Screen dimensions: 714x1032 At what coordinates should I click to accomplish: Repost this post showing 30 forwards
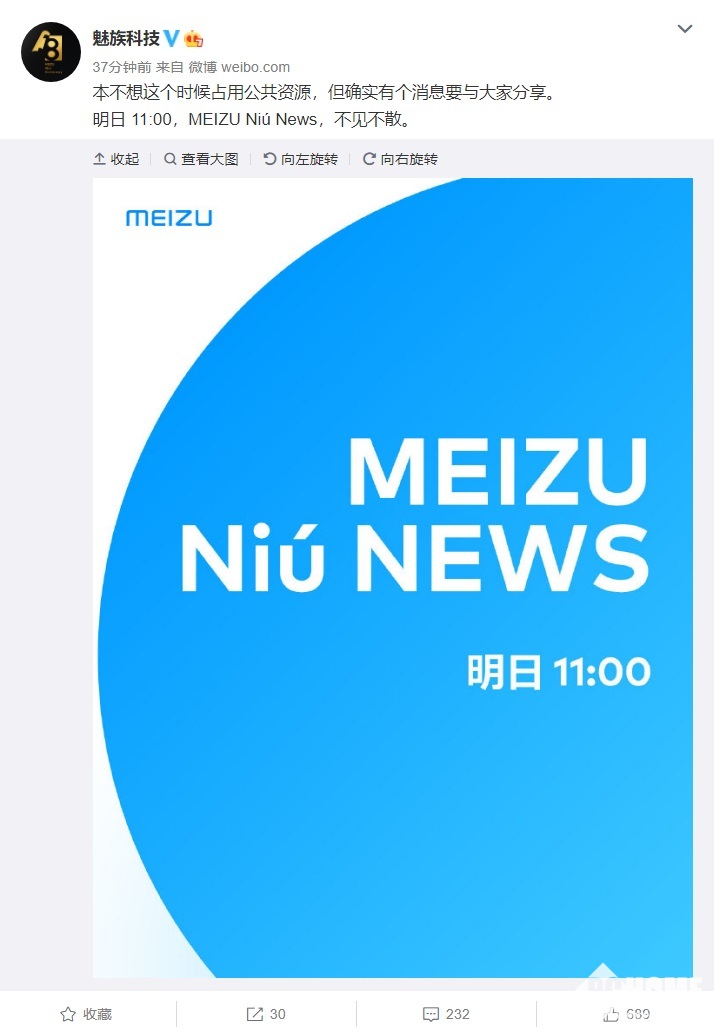click(266, 1014)
